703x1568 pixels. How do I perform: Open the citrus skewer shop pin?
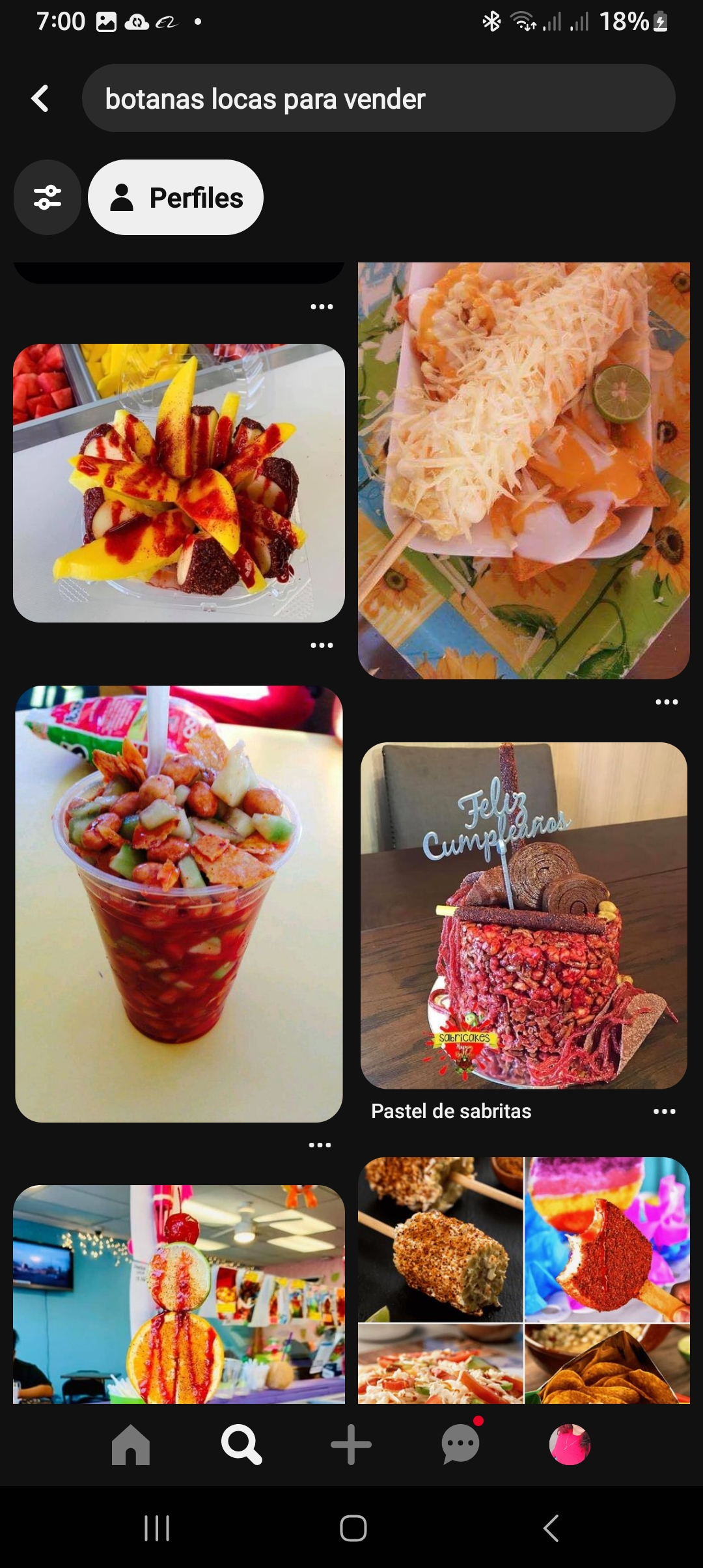(179, 1294)
